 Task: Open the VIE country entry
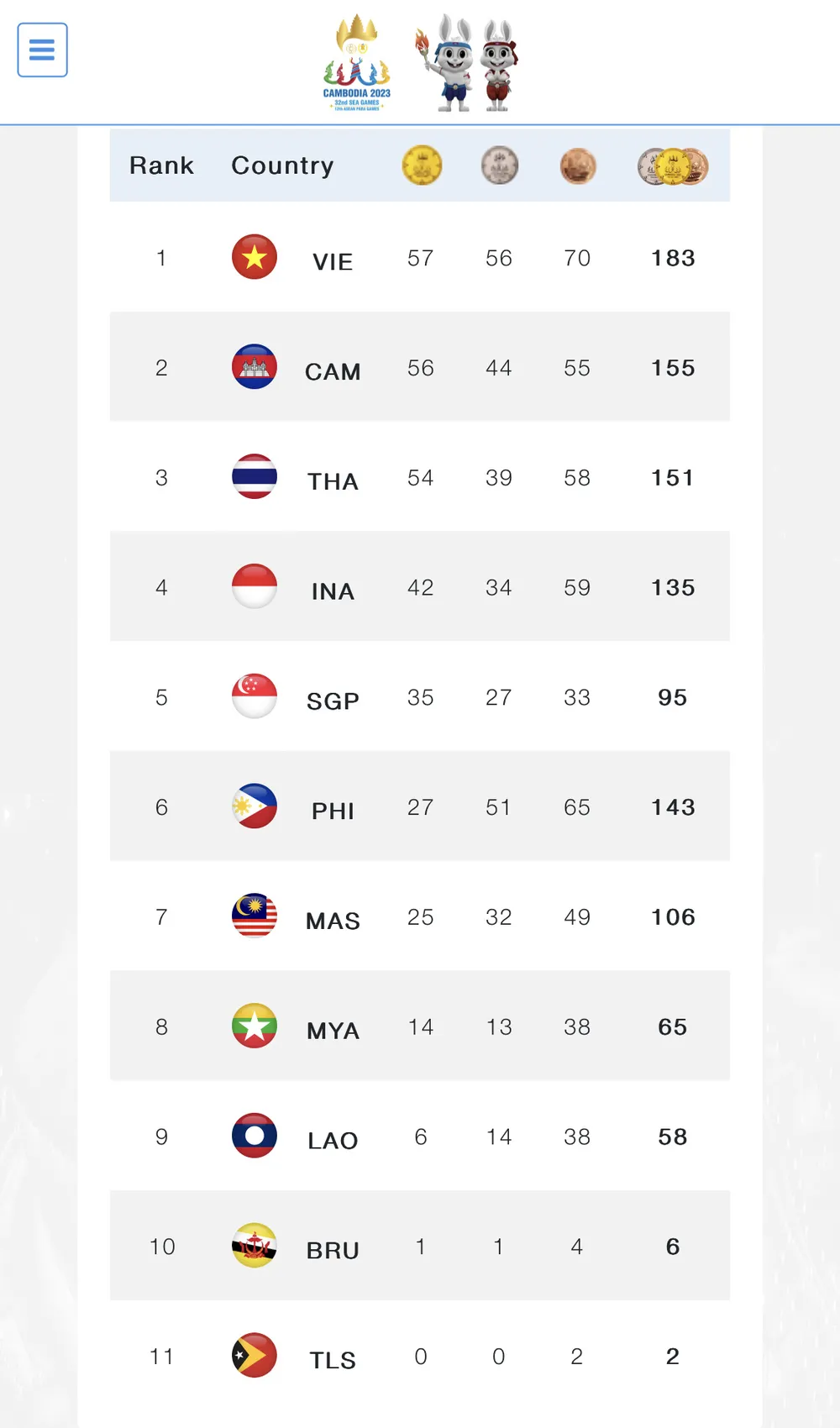point(333,261)
